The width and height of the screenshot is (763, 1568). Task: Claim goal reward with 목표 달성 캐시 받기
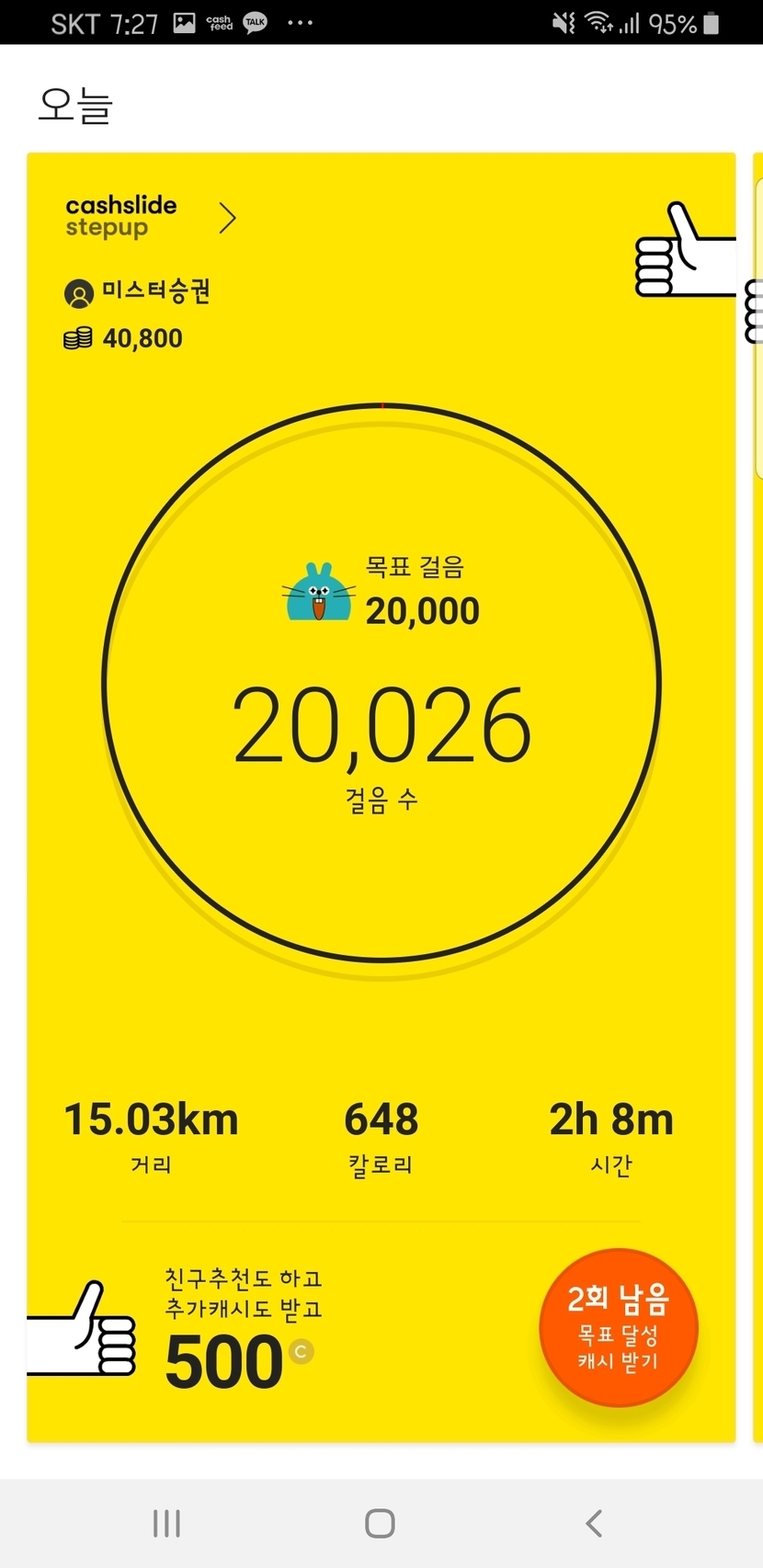coord(618,1328)
